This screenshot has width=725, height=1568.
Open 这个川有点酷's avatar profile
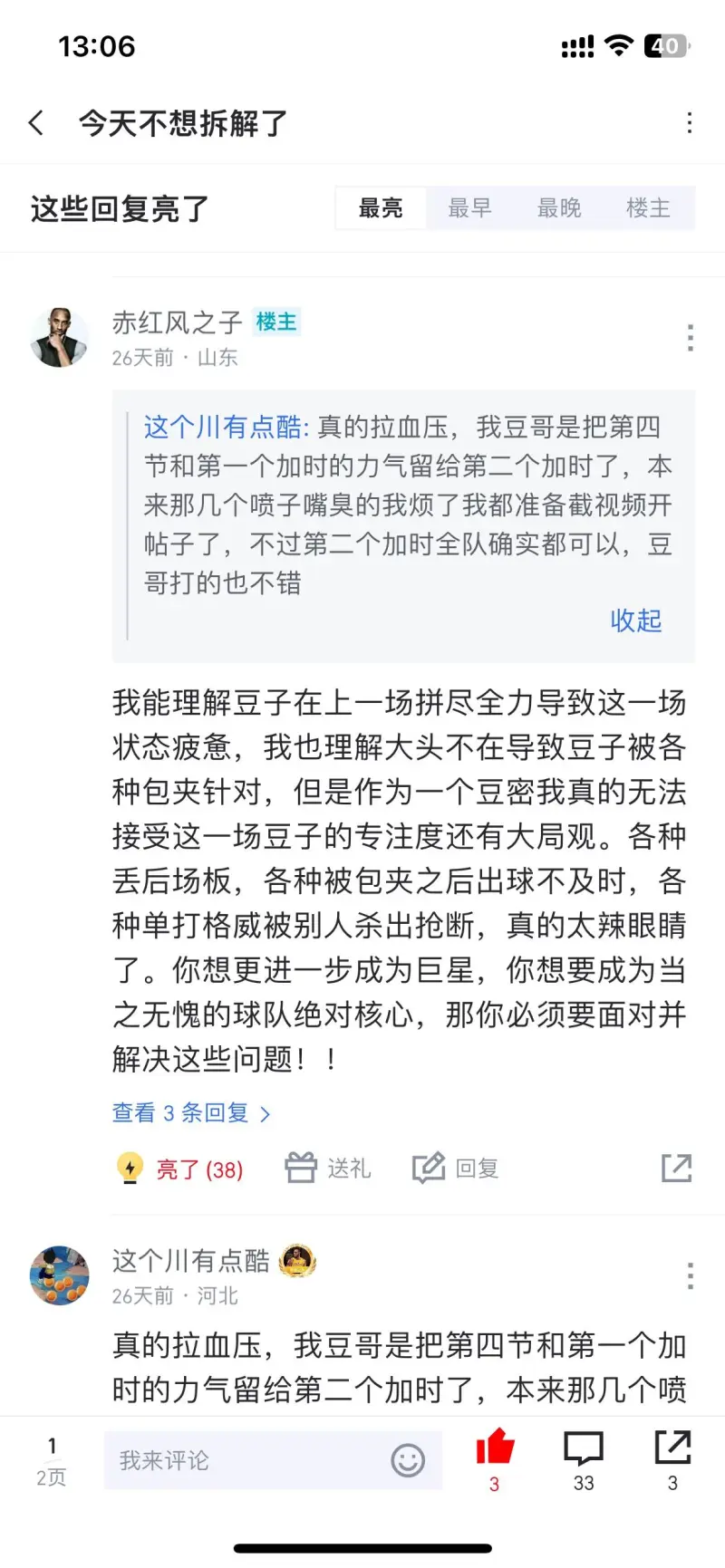click(60, 1275)
